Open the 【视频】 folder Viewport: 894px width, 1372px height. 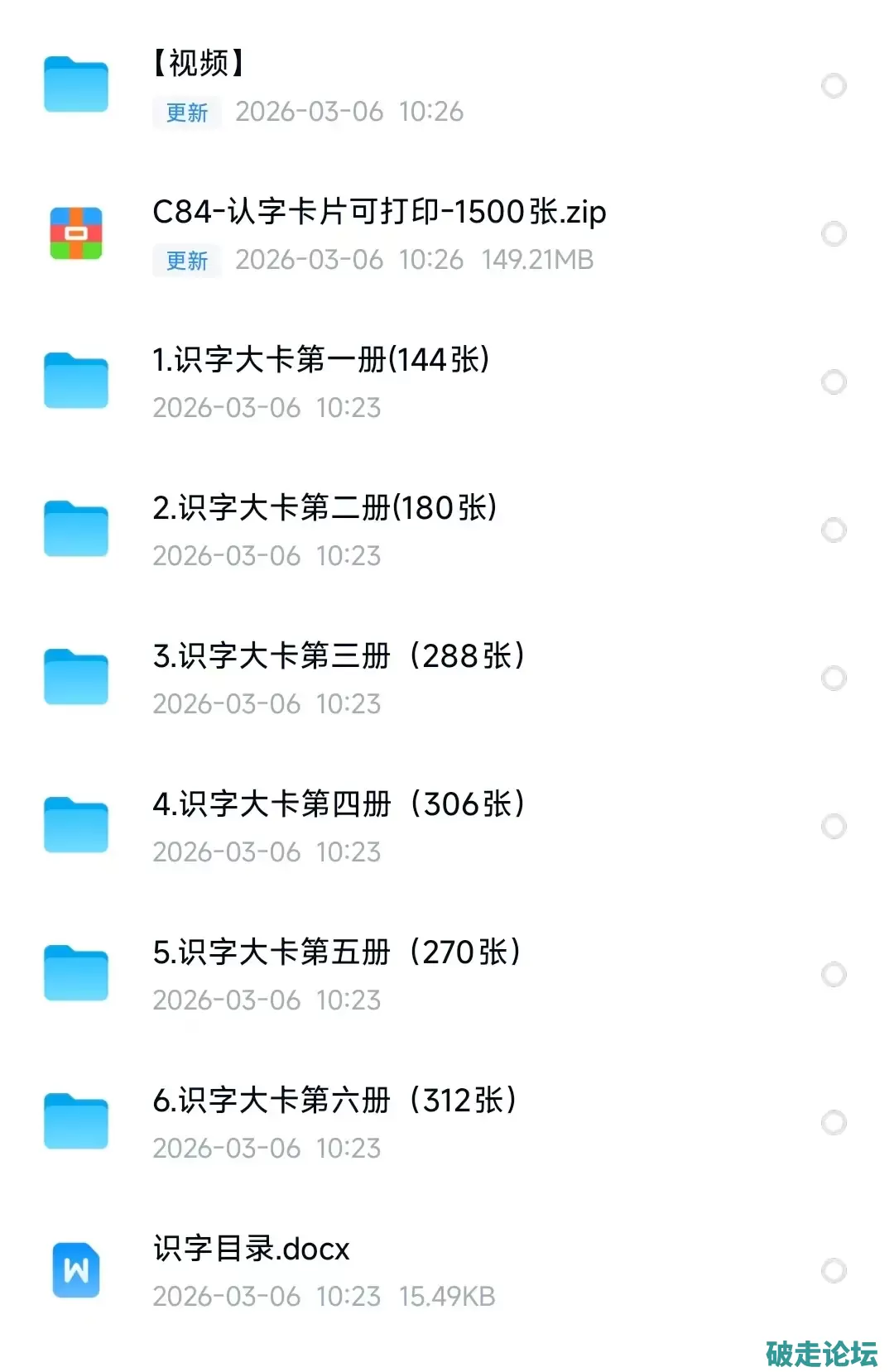tap(199, 64)
